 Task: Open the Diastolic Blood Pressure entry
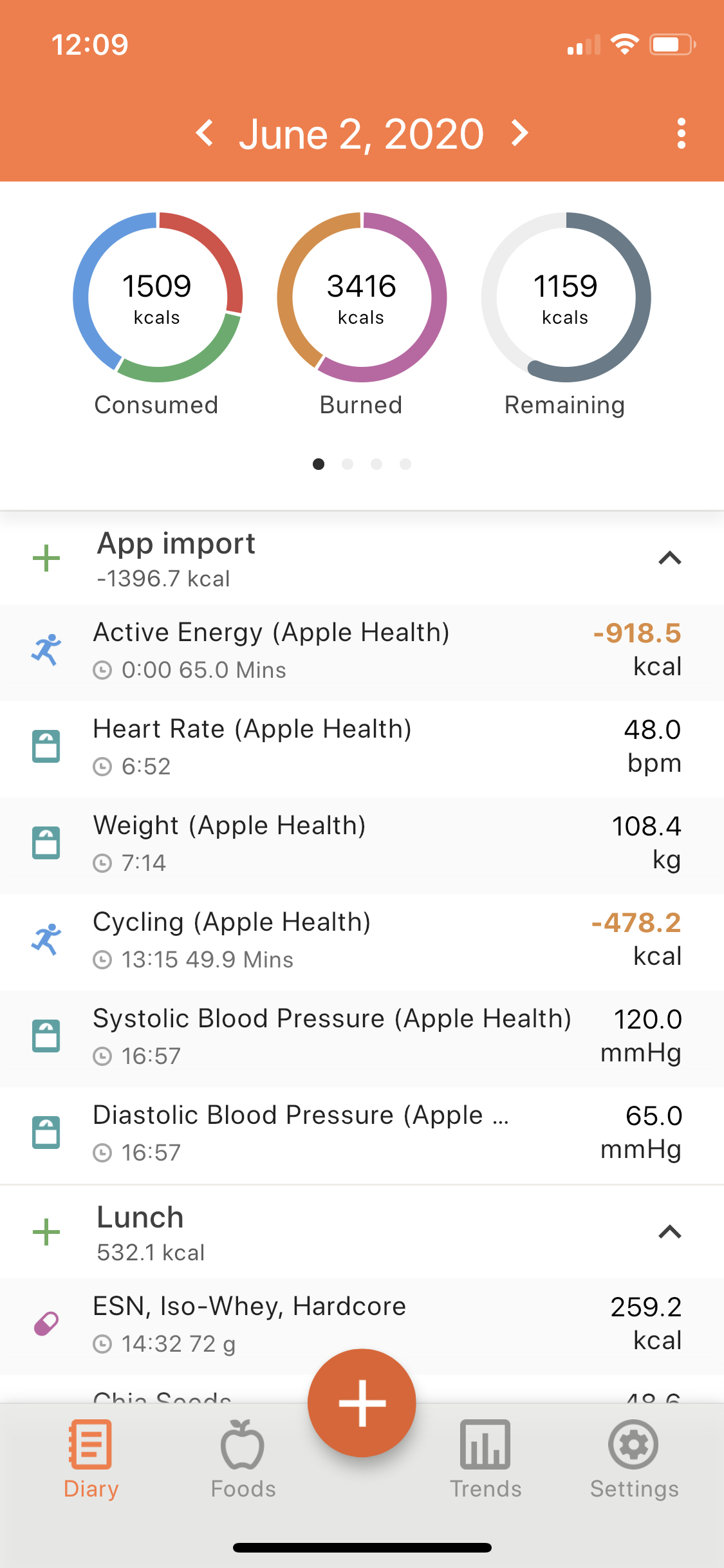click(x=362, y=1135)
